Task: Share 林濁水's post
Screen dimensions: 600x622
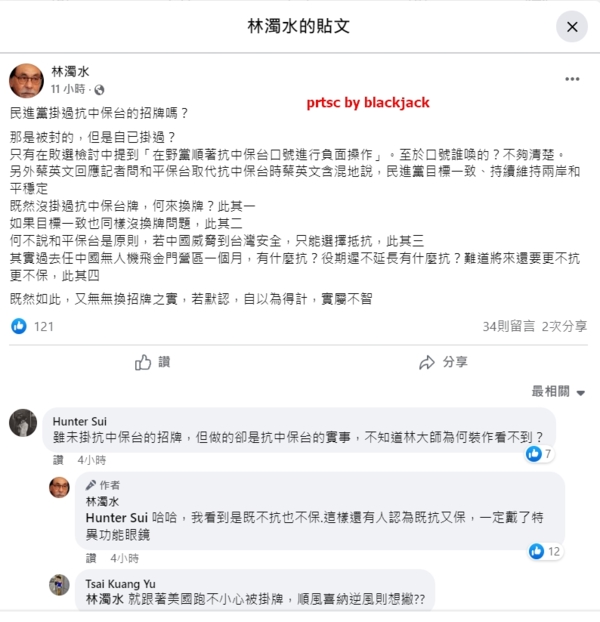Action: coord(443,362)
